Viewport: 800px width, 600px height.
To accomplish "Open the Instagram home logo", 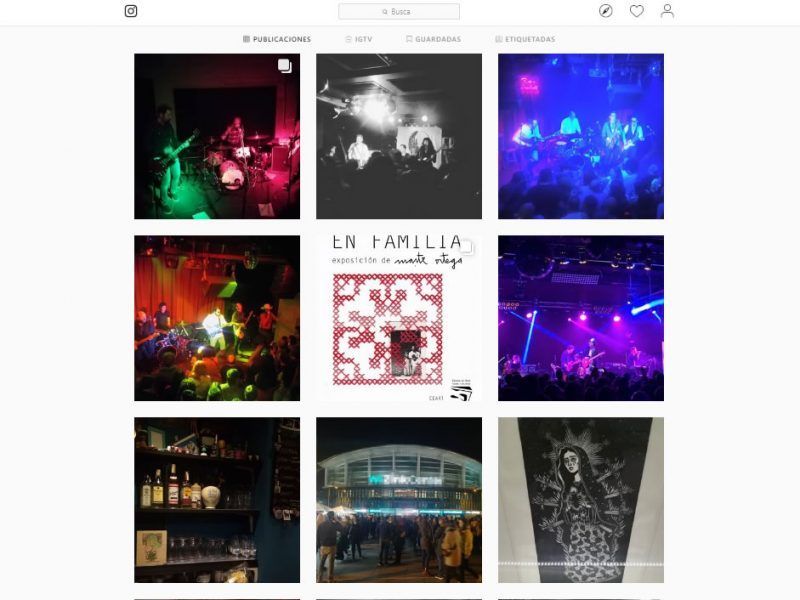I will pos(131,11).
